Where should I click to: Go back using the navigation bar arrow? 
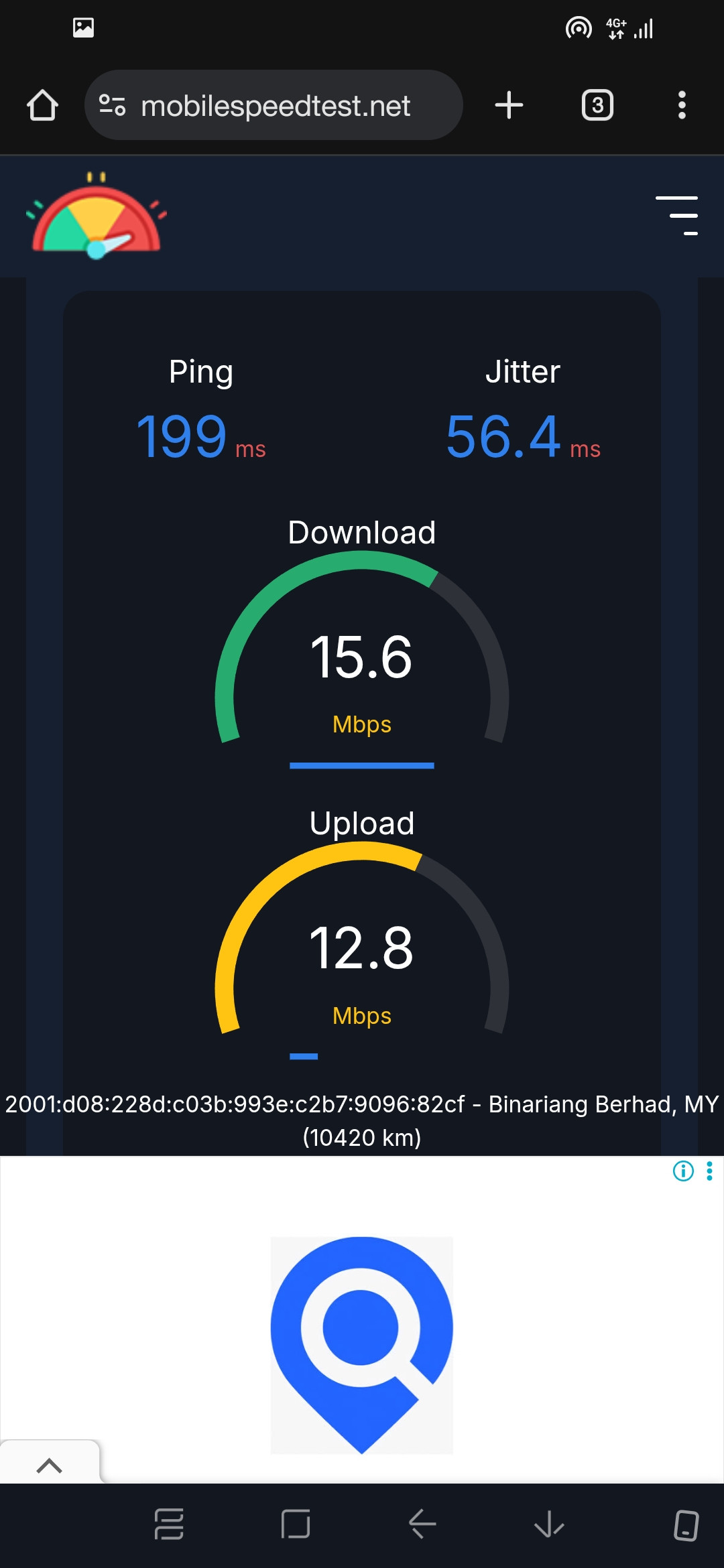pyautogui.click(x=423, y=1524)
